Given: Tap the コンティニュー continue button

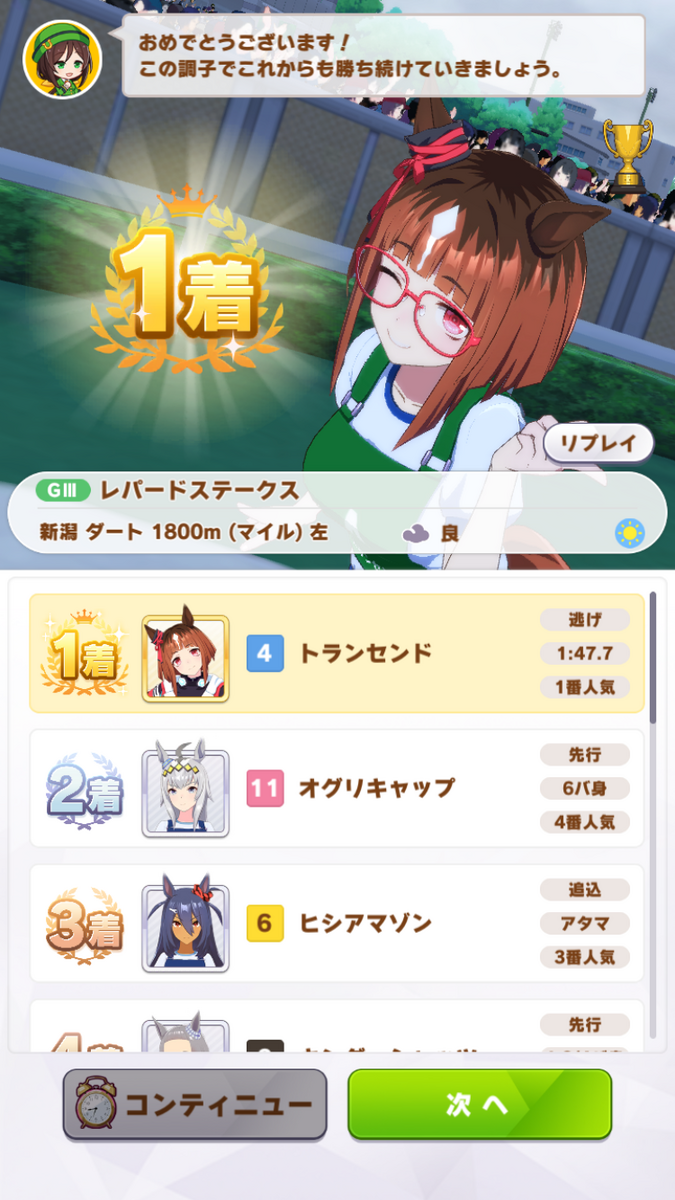Looking at the screenshot, I should pyautogui.click(x=195, y=1104).
